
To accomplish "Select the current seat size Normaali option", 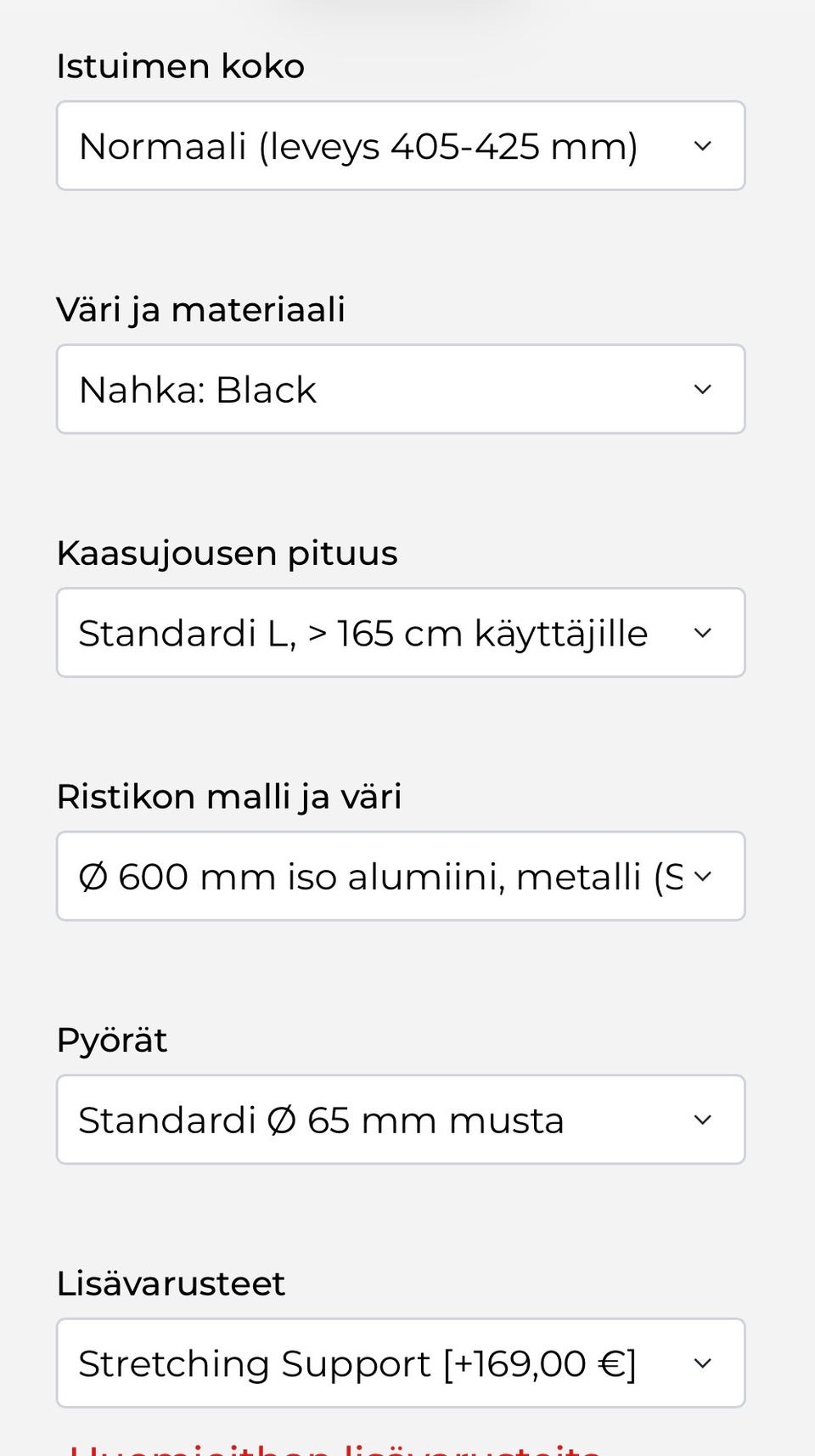I will click(x=357, y=145).
